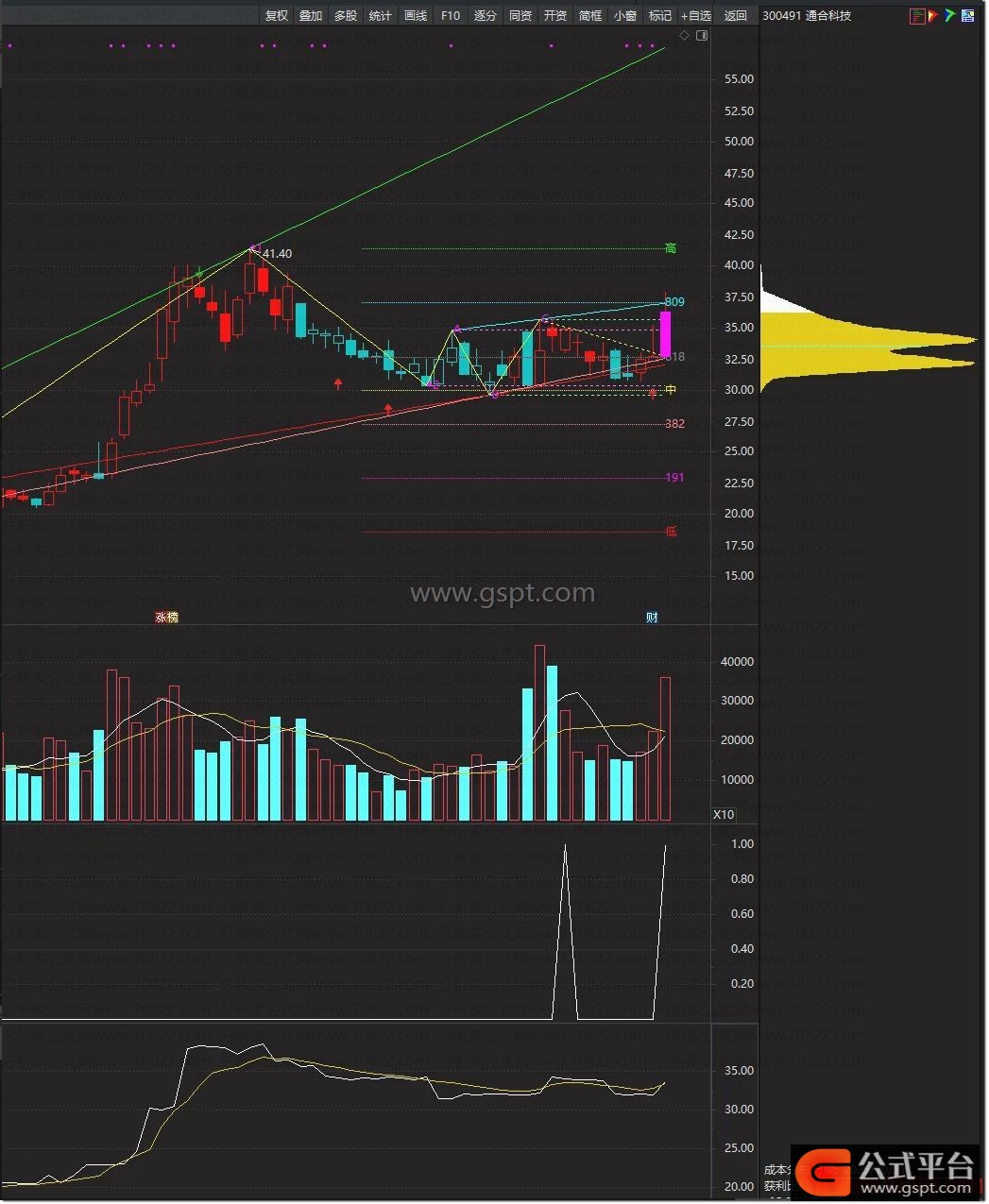This screenshot has height=1204, width=989.
Task: Open the red list icon at top right
Action: pyautogui.click(x=916, y=15)
